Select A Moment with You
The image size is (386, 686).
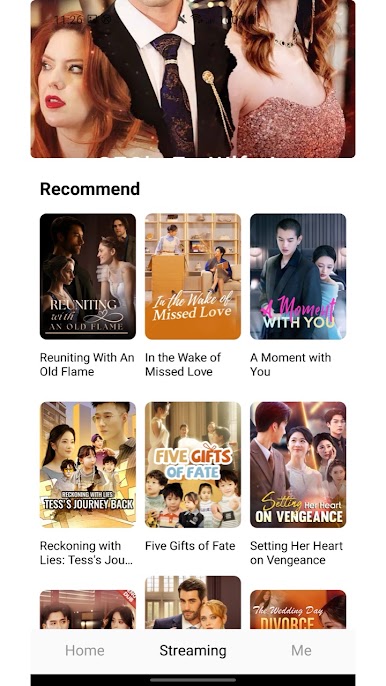(x=298, y=276)
